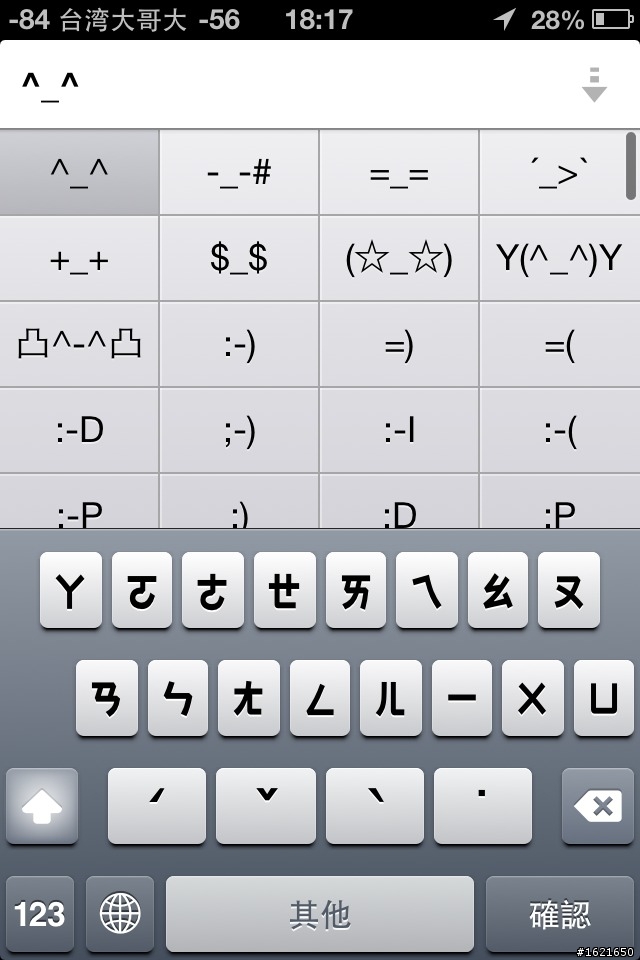Select the Y(^_^)Y emoticon

click(x=559, y=259)
